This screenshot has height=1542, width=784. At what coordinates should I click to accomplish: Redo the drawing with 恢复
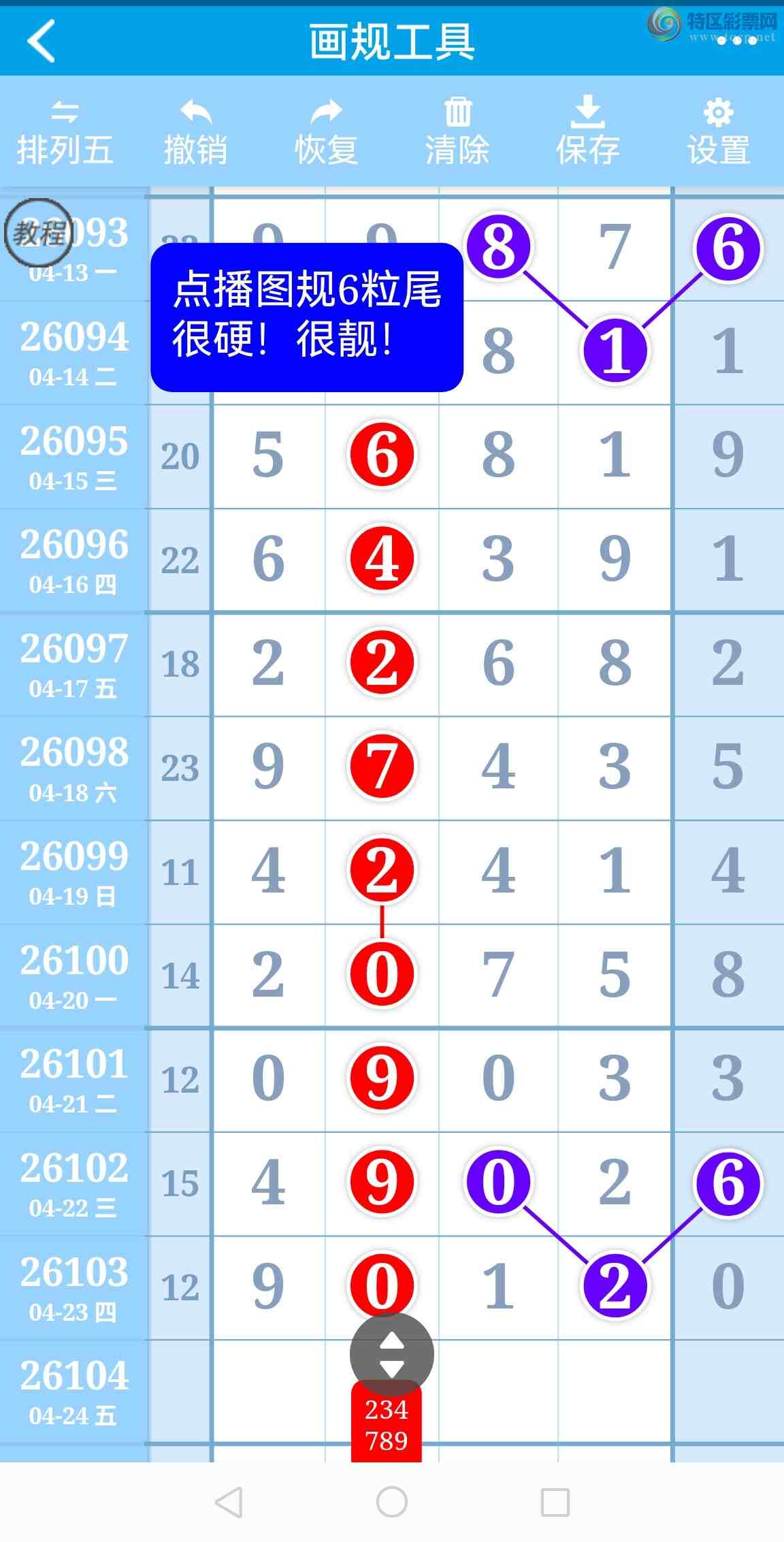[326, 134]
